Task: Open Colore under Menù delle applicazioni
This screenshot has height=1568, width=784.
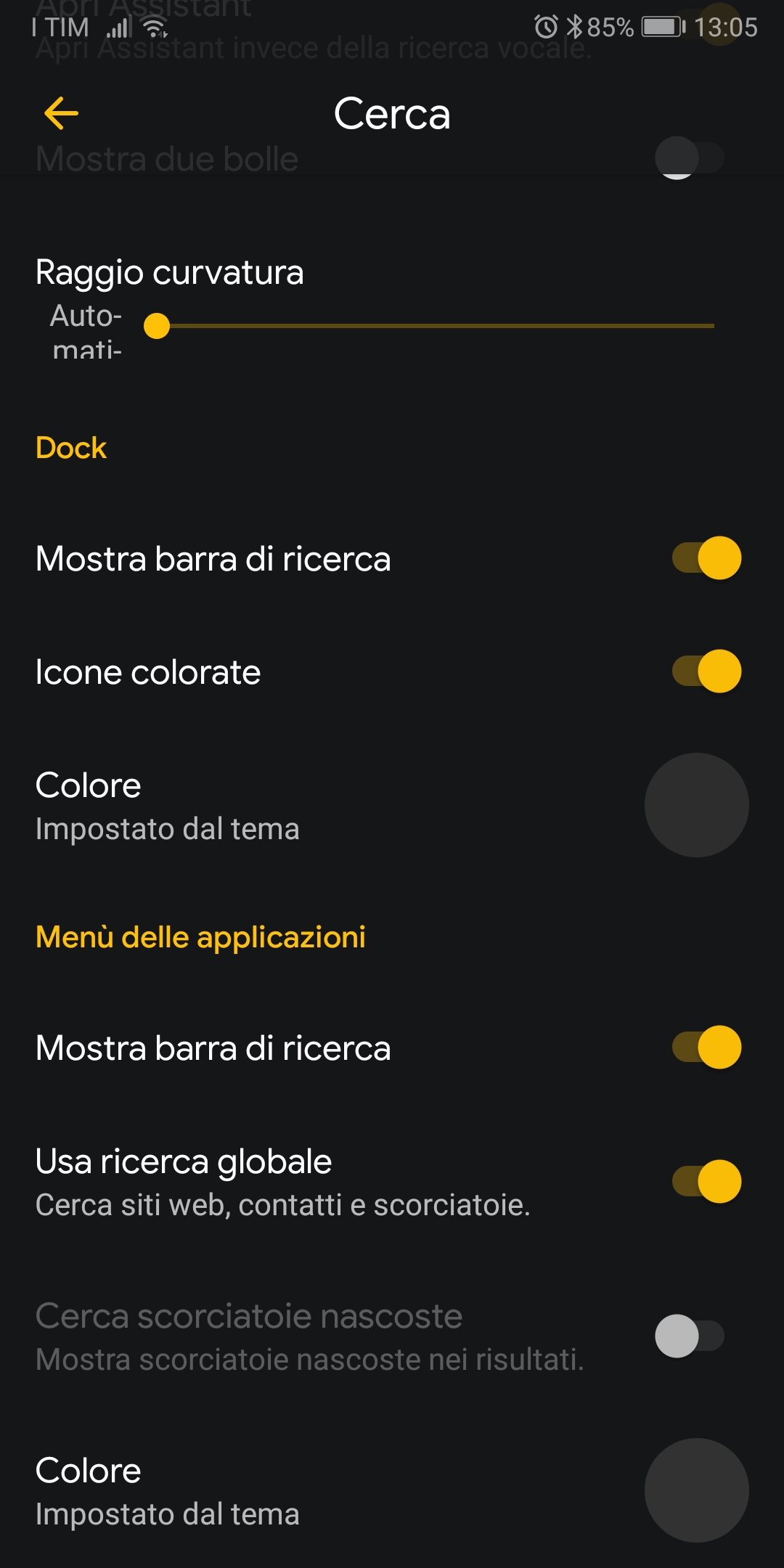Action: 392,1490
